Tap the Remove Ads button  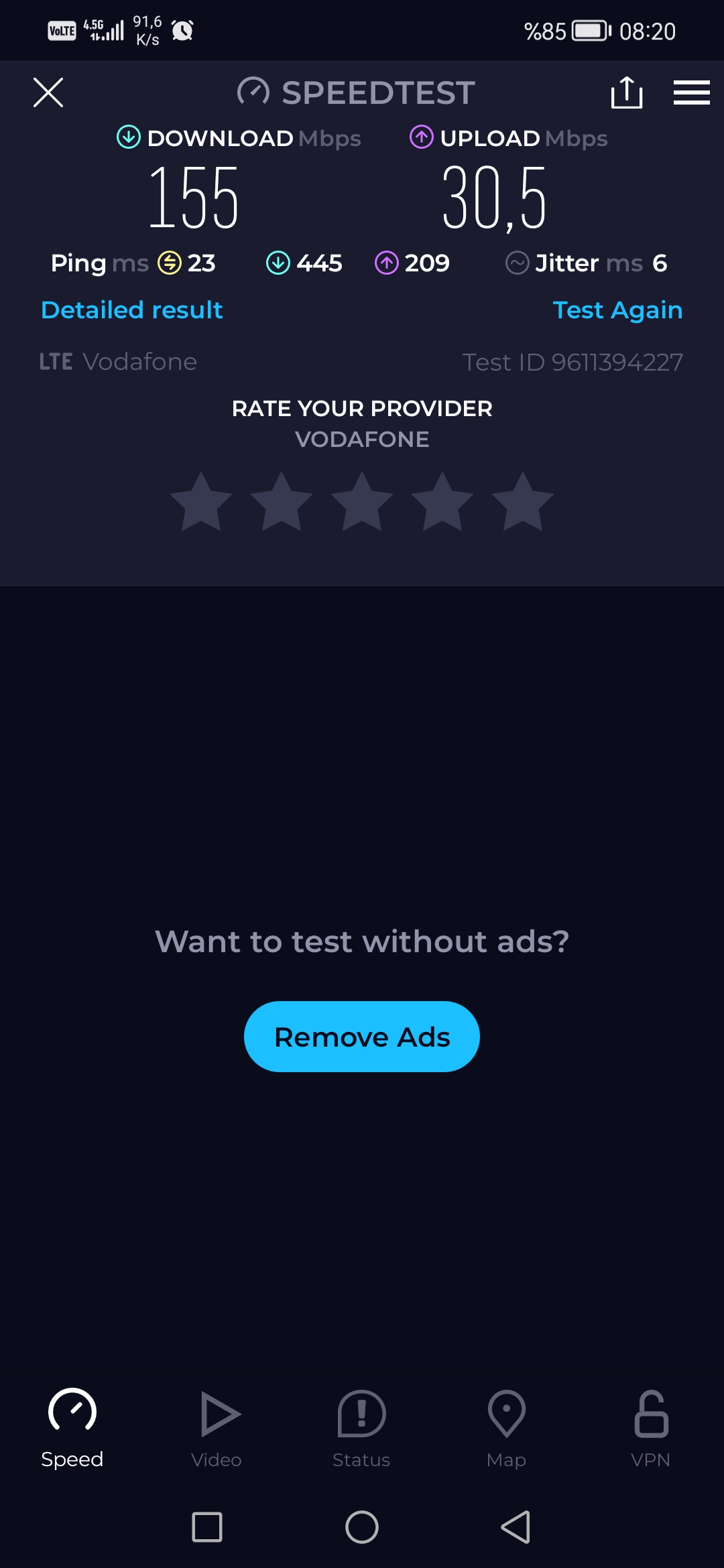(362, 1037)
